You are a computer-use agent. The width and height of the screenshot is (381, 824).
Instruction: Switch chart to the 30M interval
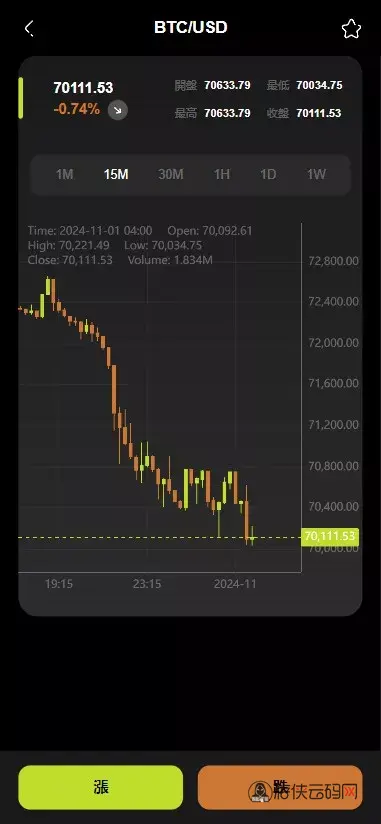171,174
